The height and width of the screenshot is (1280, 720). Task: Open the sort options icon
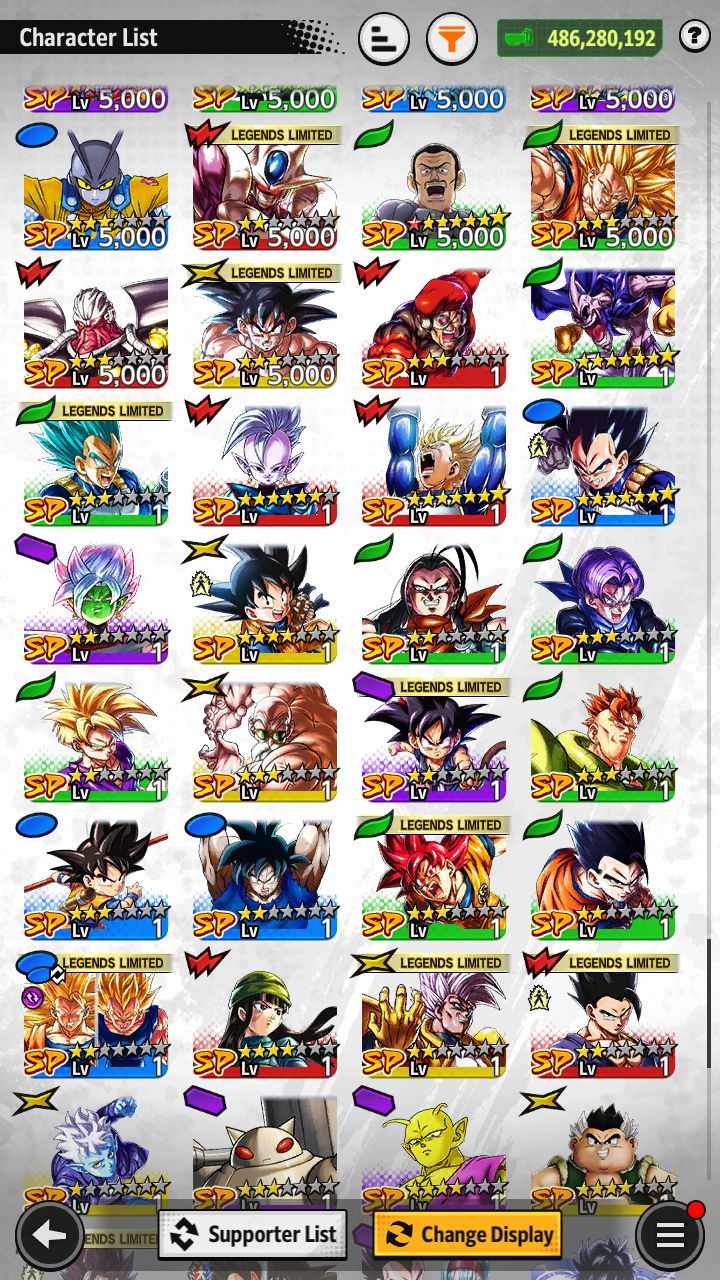click(x=383, y=39)
